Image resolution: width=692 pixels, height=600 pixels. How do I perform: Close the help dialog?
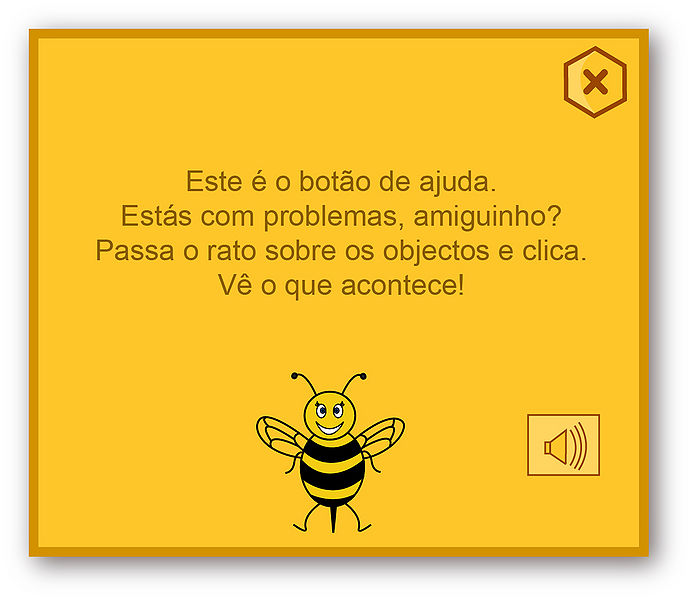[595, 82]
